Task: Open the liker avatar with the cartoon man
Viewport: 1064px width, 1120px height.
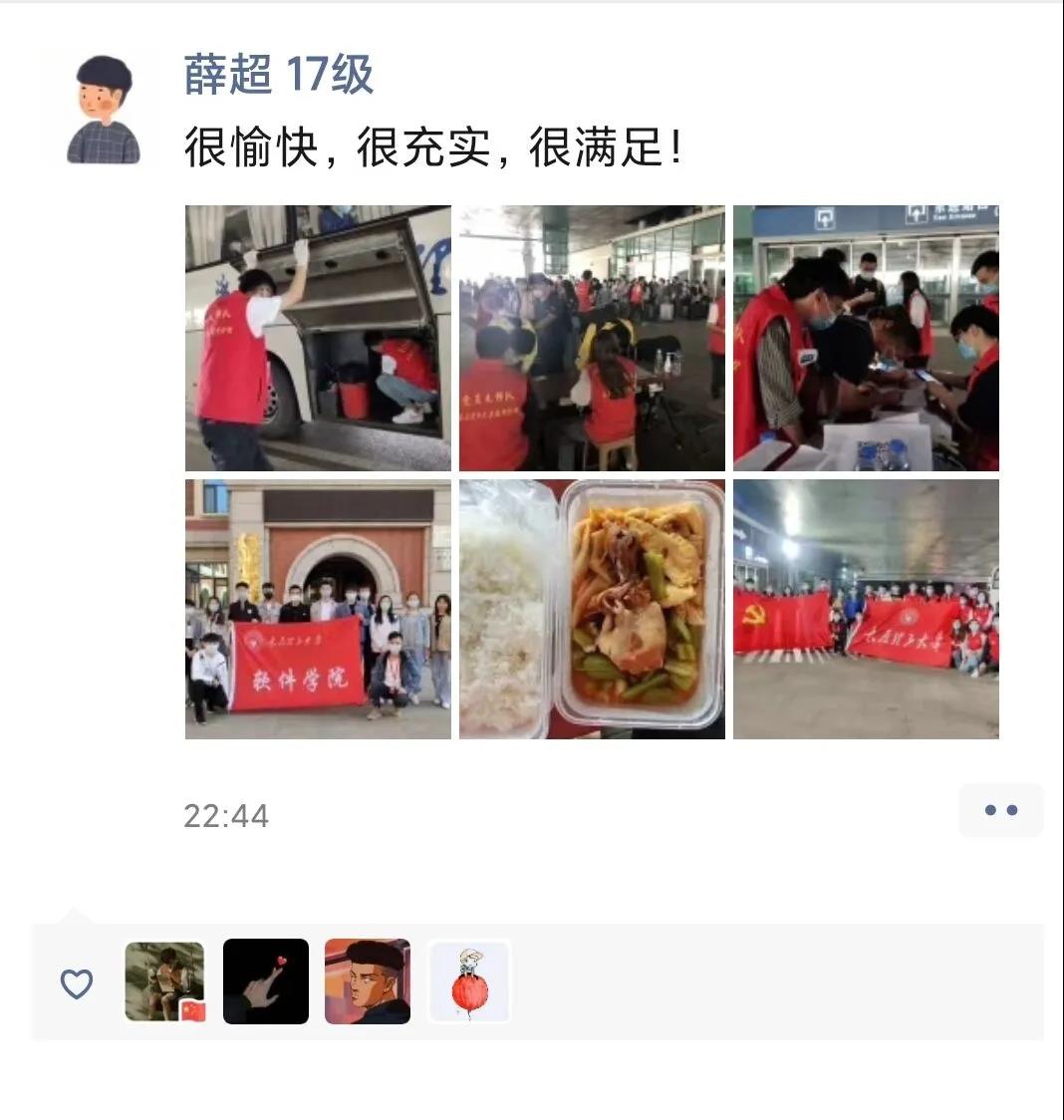Action: [x=368, y=981]
